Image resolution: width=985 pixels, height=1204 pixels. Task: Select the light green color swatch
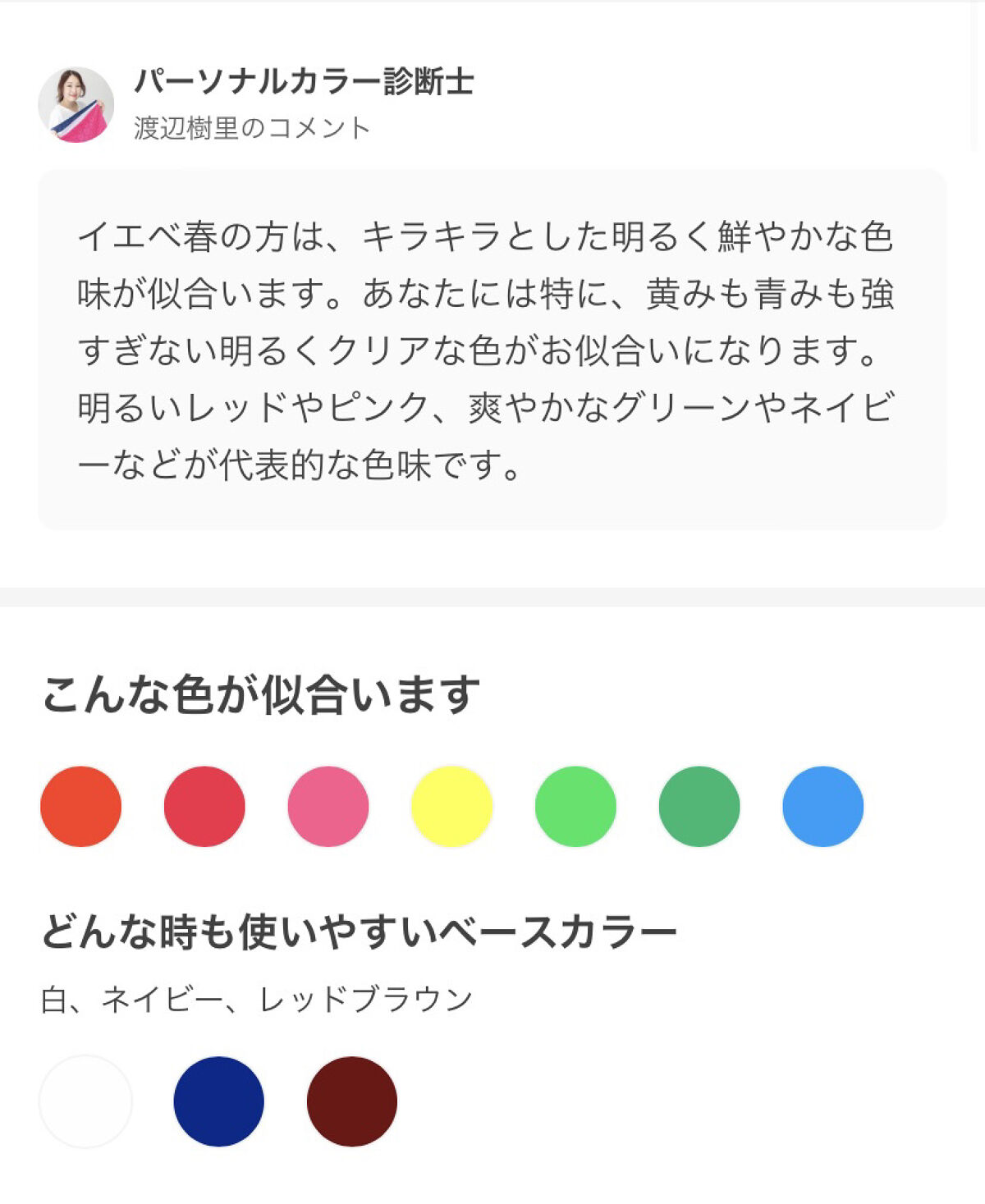tap(575, 807)
